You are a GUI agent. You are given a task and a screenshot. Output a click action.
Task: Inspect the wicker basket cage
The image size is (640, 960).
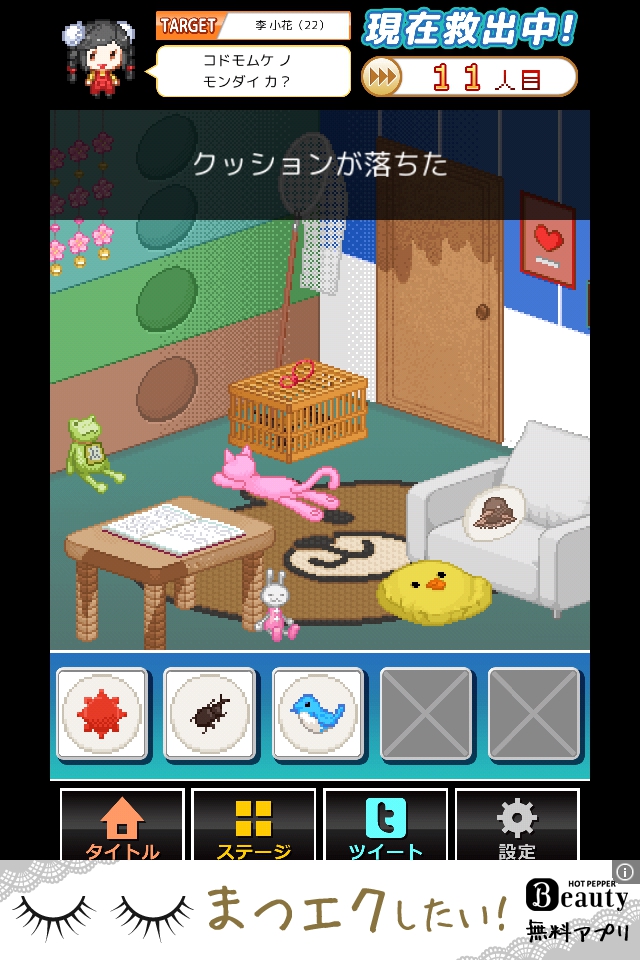(297, 410)
